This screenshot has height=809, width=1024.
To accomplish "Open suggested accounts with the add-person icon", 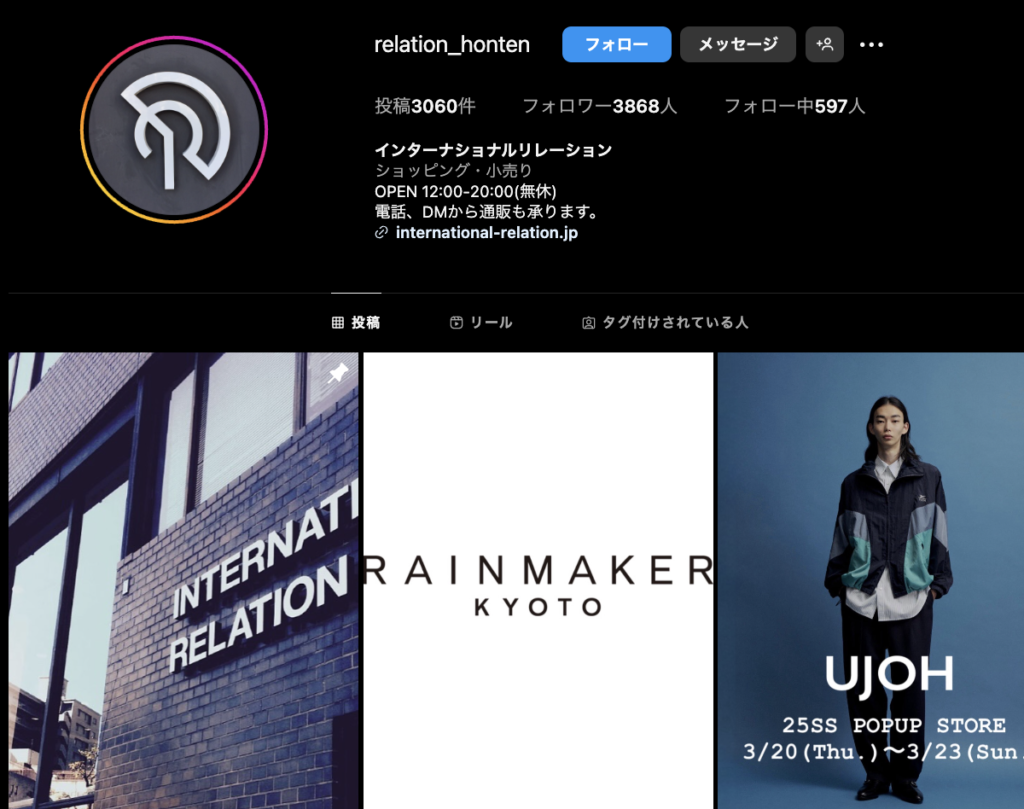I will pos(824,44).
